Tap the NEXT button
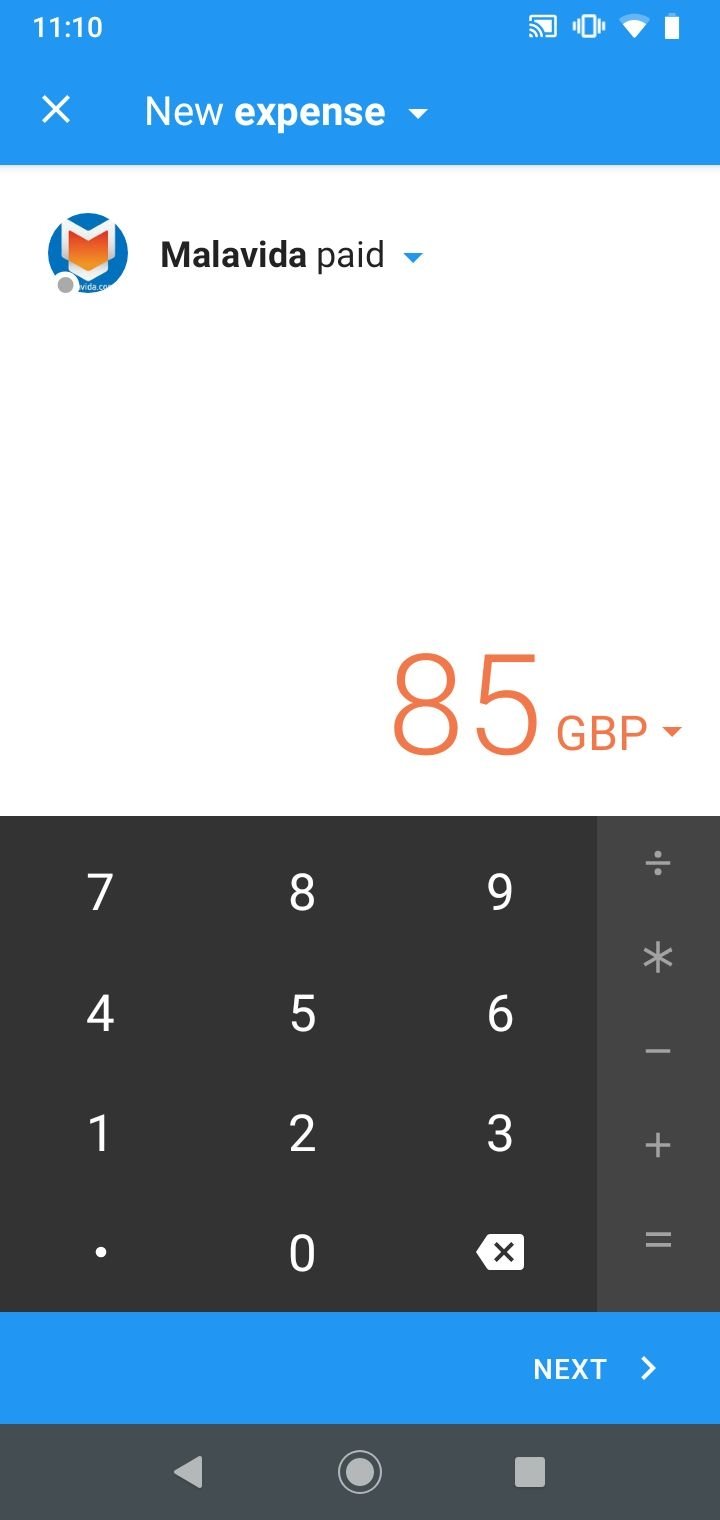The width and height of the screenshot is (720, 1520). click(x=594, y=1368)
